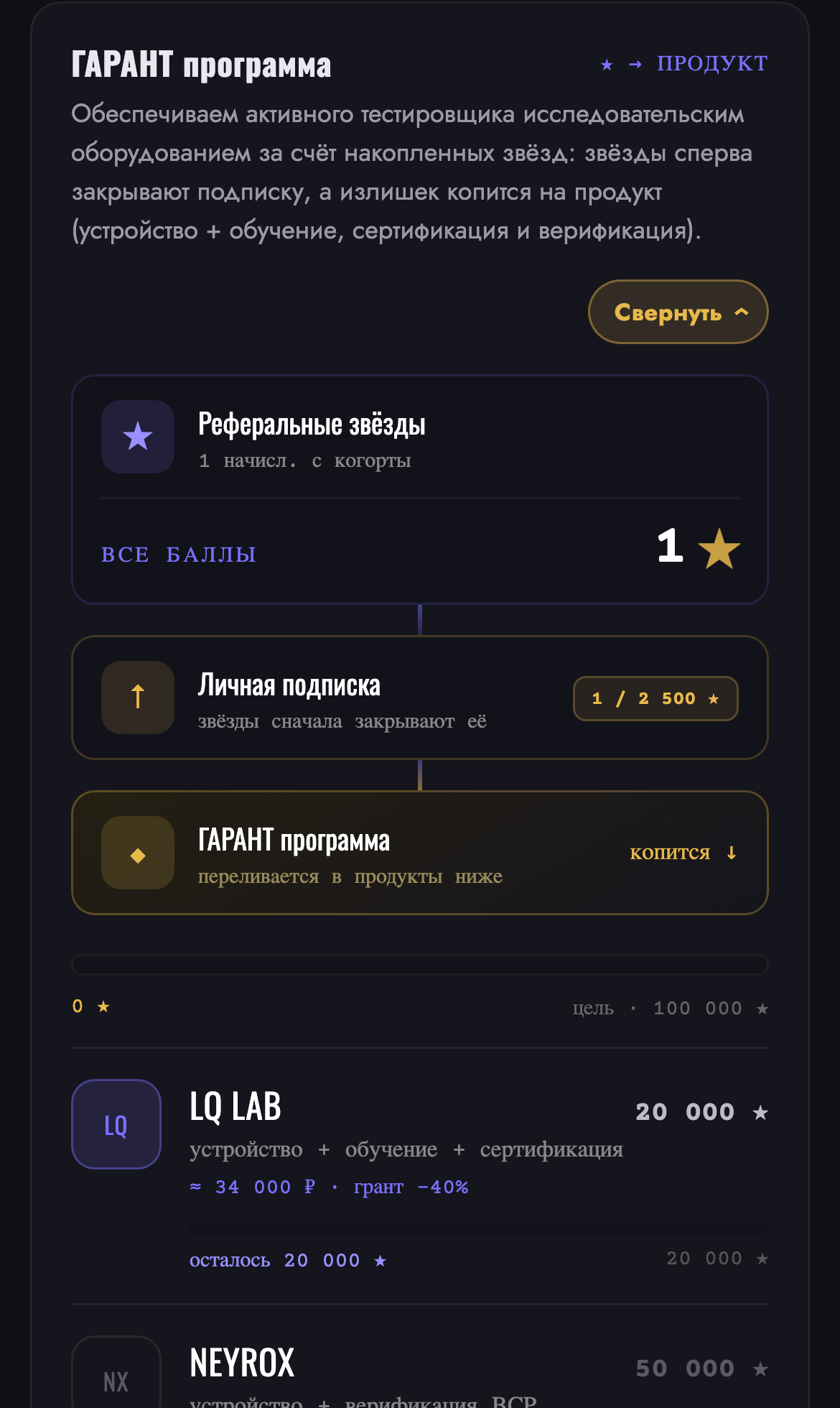Viewport: 840px width, 1408px height.
Task: Open the LQ LAB product row
Action: [x=420, y=1175]
